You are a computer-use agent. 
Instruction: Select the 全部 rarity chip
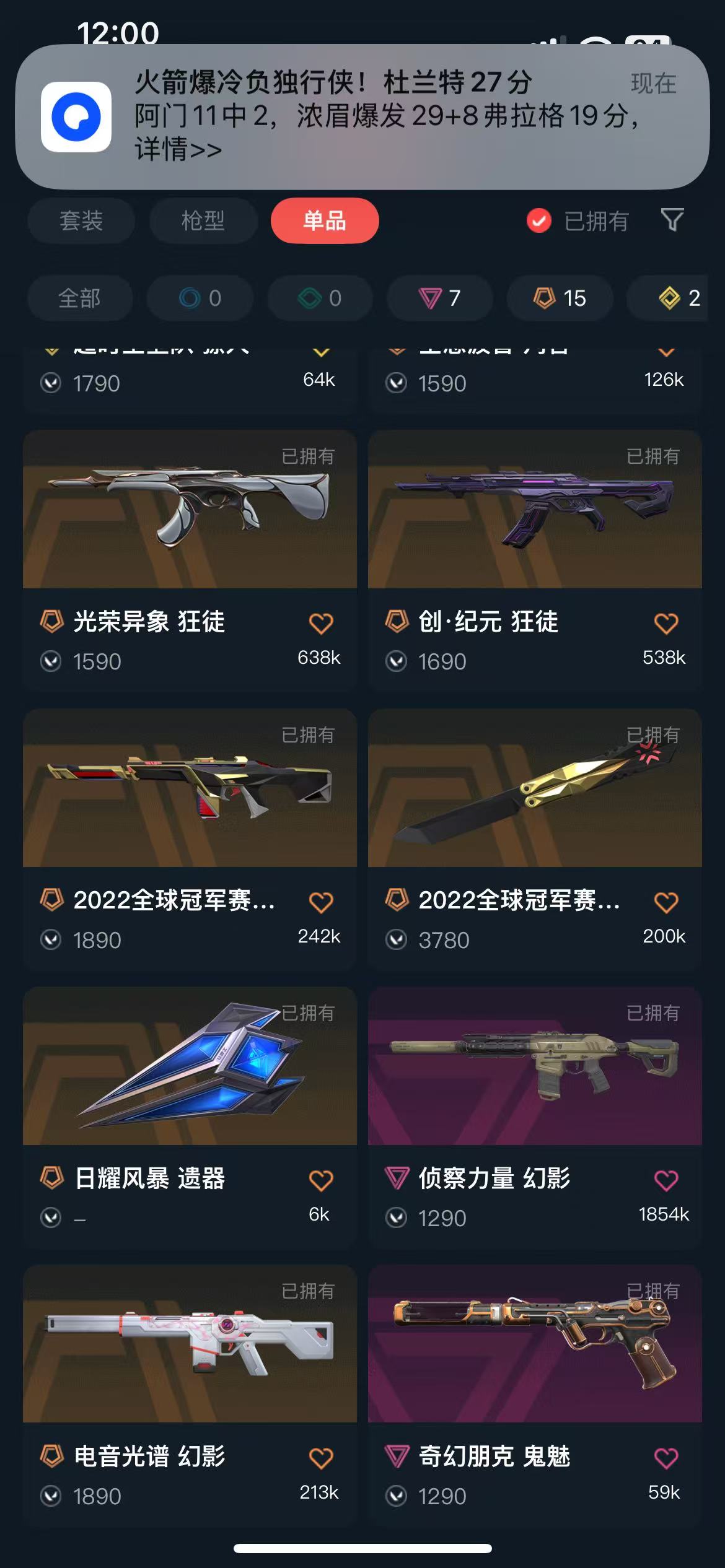pos(79,298)
